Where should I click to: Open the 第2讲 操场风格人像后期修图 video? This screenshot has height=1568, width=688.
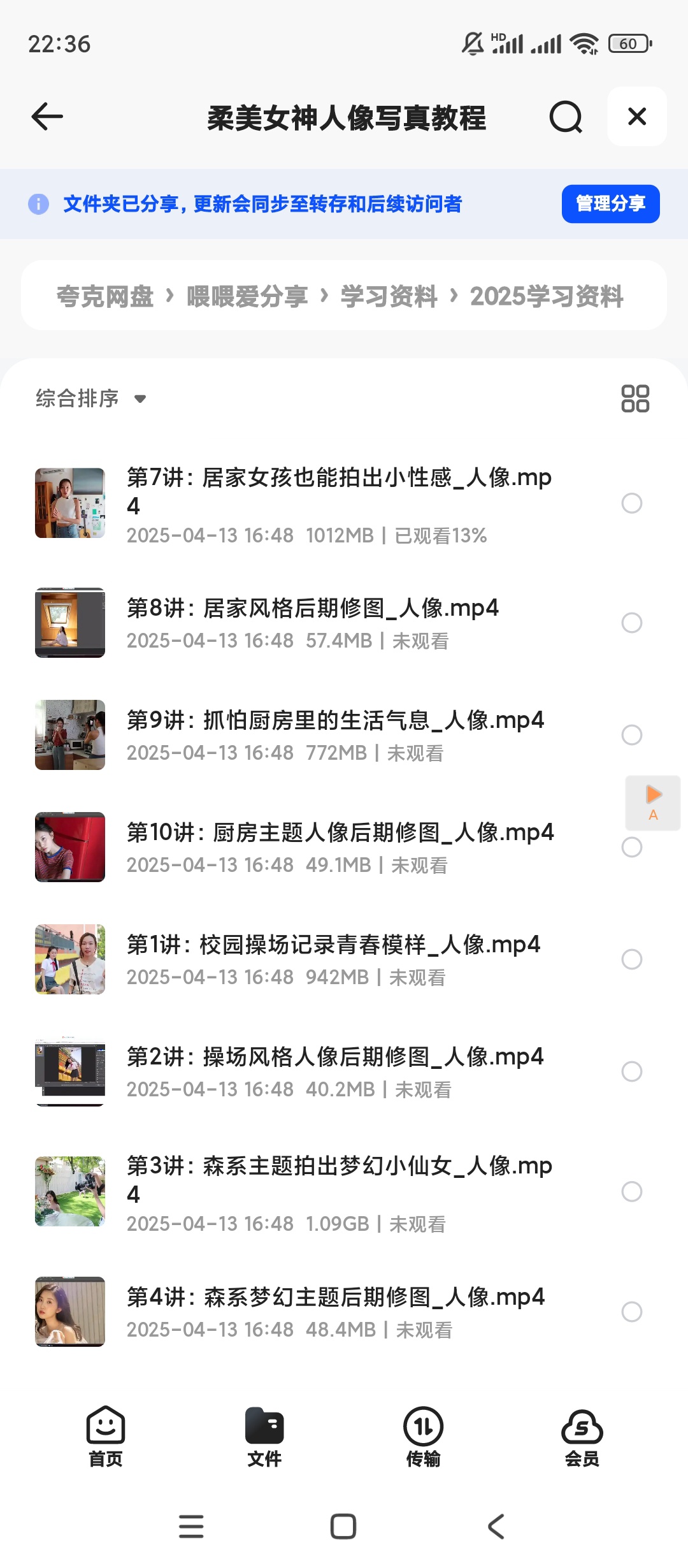(x=334, y=1057)
